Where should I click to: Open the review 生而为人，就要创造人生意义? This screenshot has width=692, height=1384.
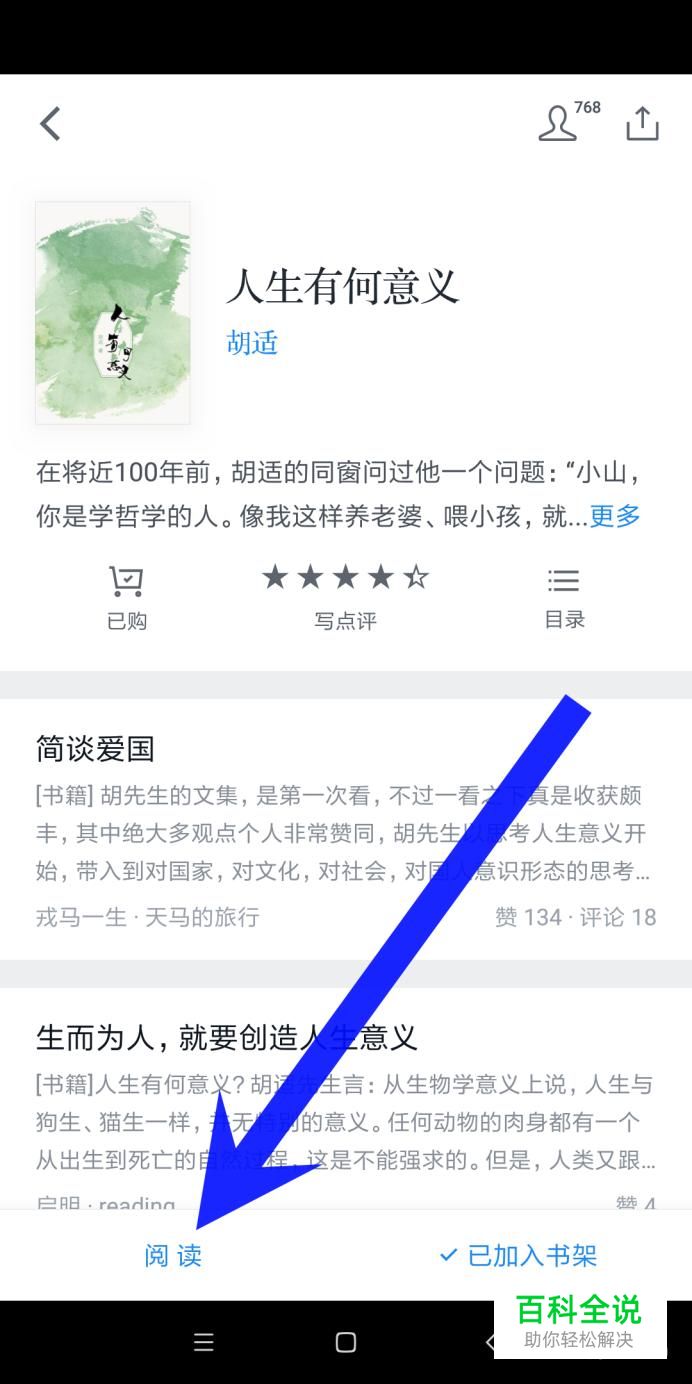click(x=227, y=1037)
